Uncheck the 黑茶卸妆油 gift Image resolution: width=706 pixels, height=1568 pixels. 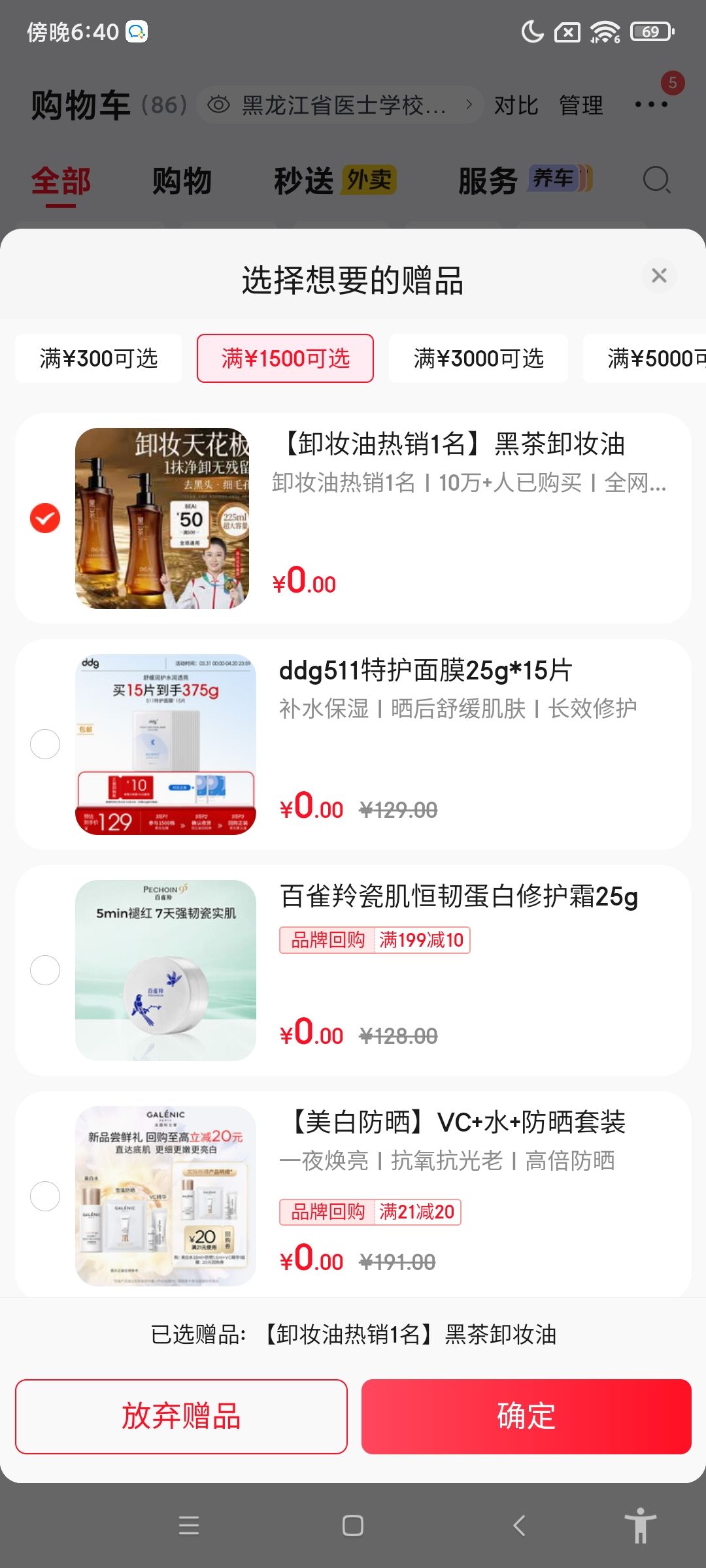(45, 518)
